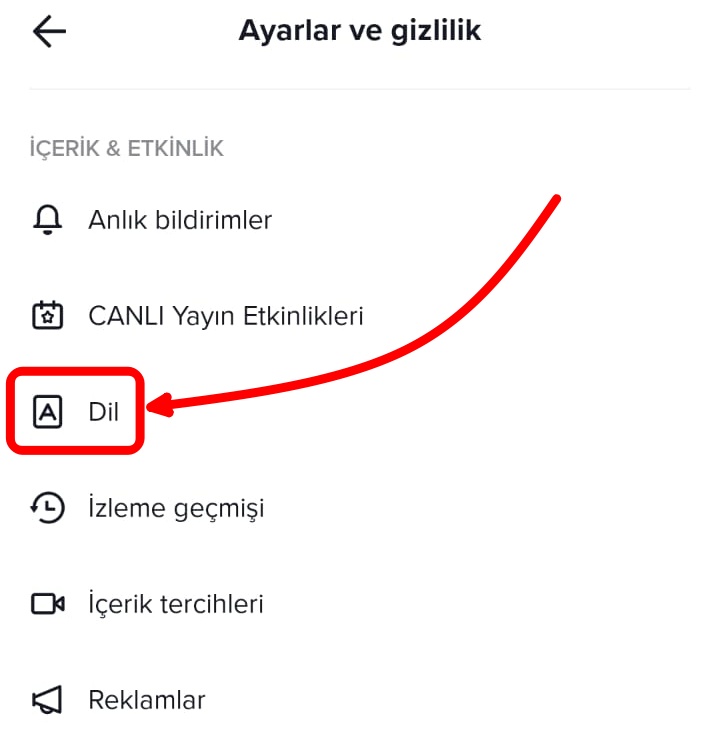Open İçerik tercihleri

click(175, 604)
